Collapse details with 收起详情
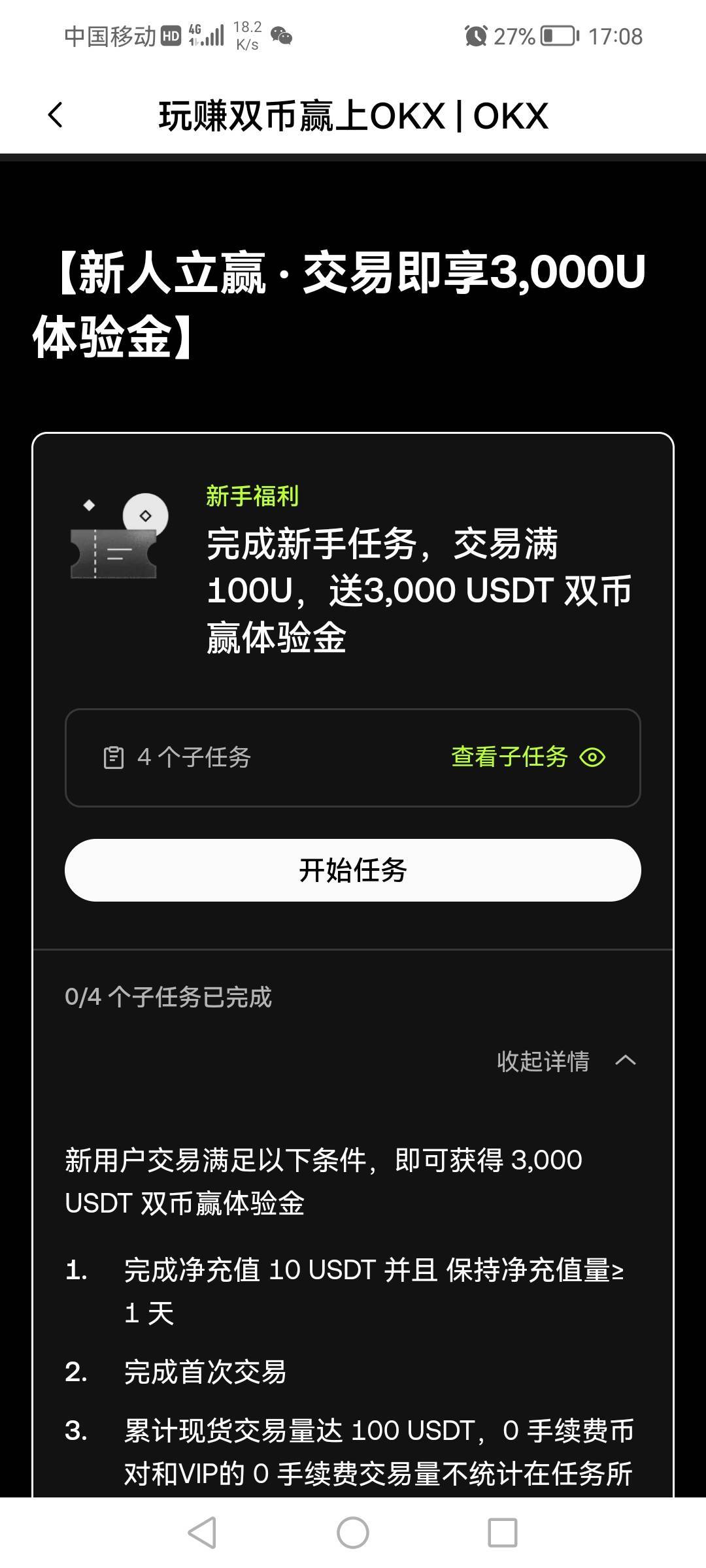Screen dimensions: 706x1568 pos(566,1061)
